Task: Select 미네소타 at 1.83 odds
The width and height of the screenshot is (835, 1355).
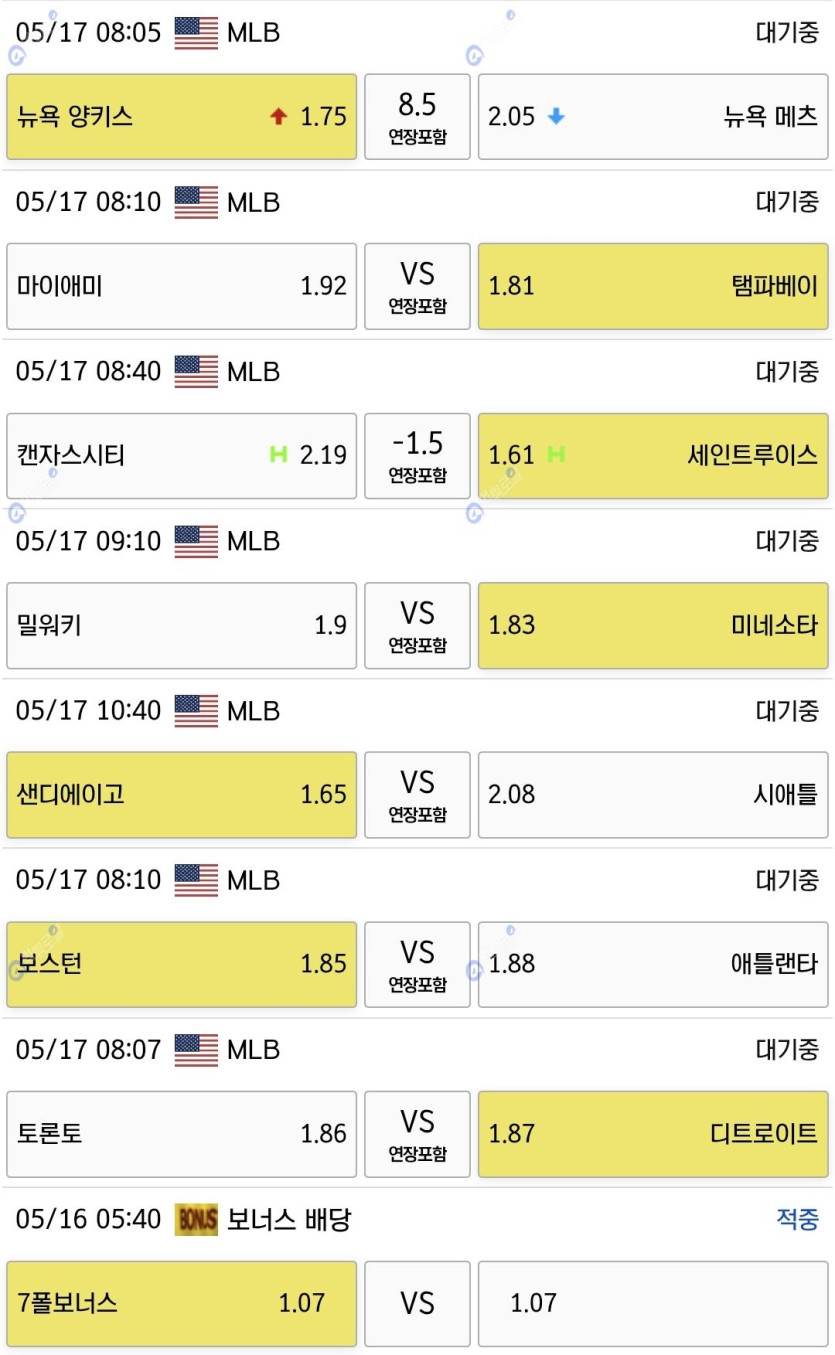Action: point(653,625)
